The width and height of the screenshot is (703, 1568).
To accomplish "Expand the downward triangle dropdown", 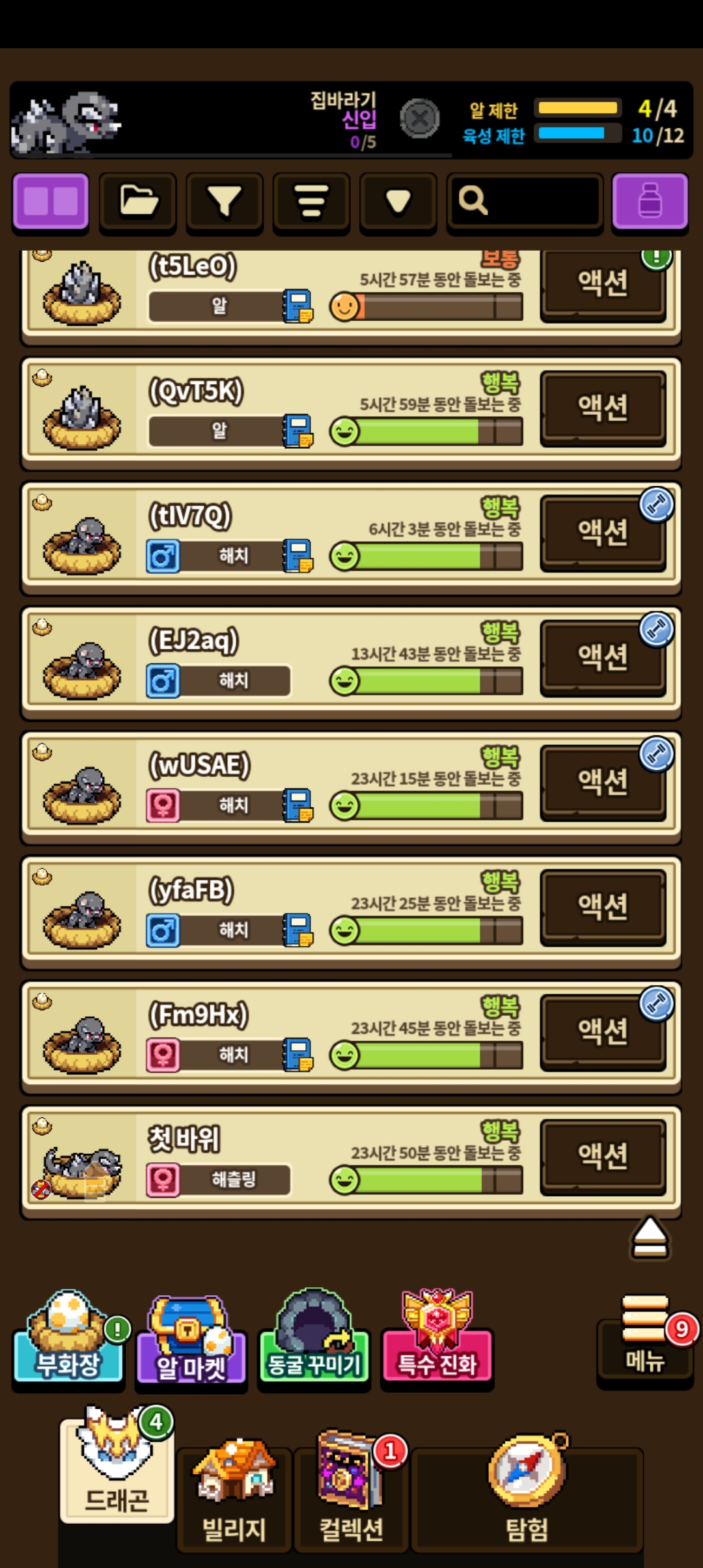I will (398, 202).
